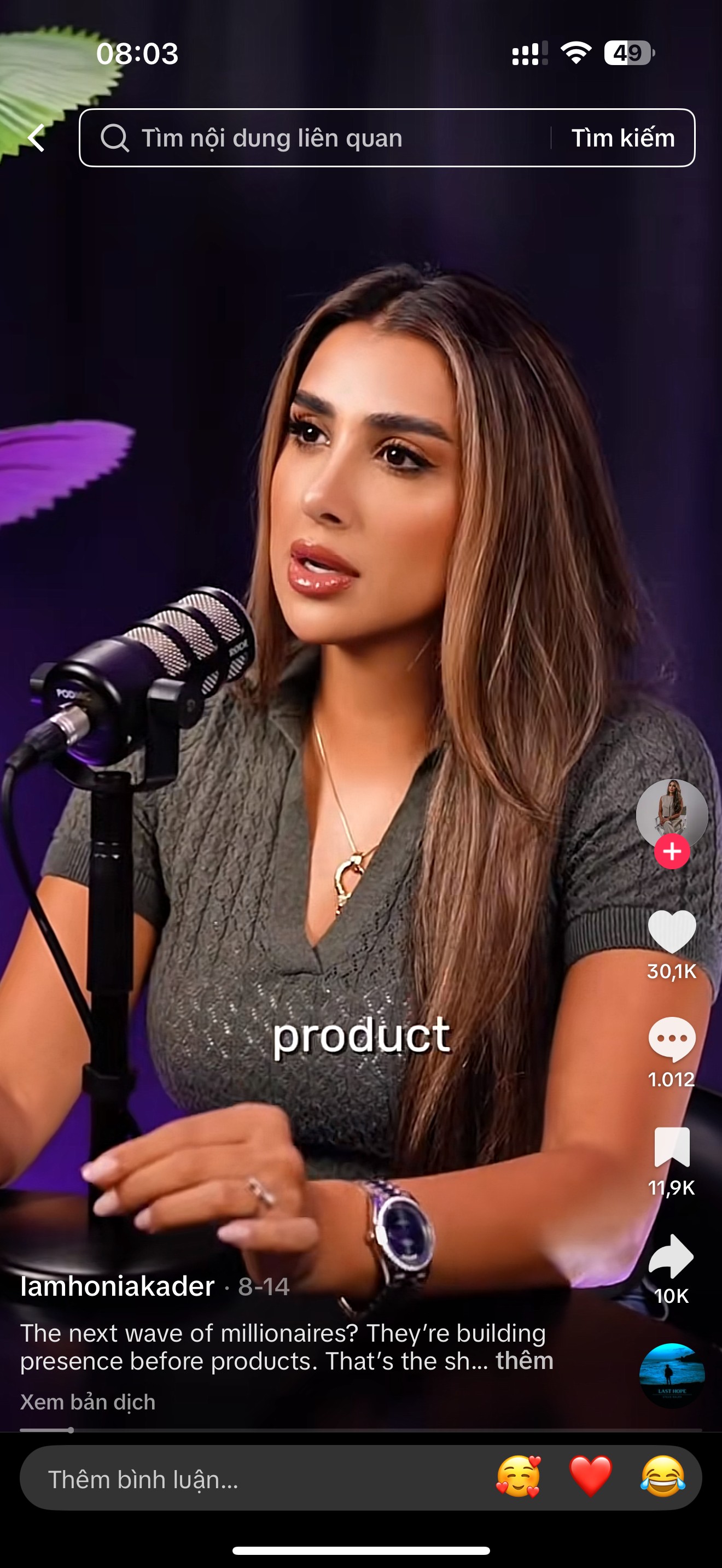Open the comments bubble

[672, 1039]
